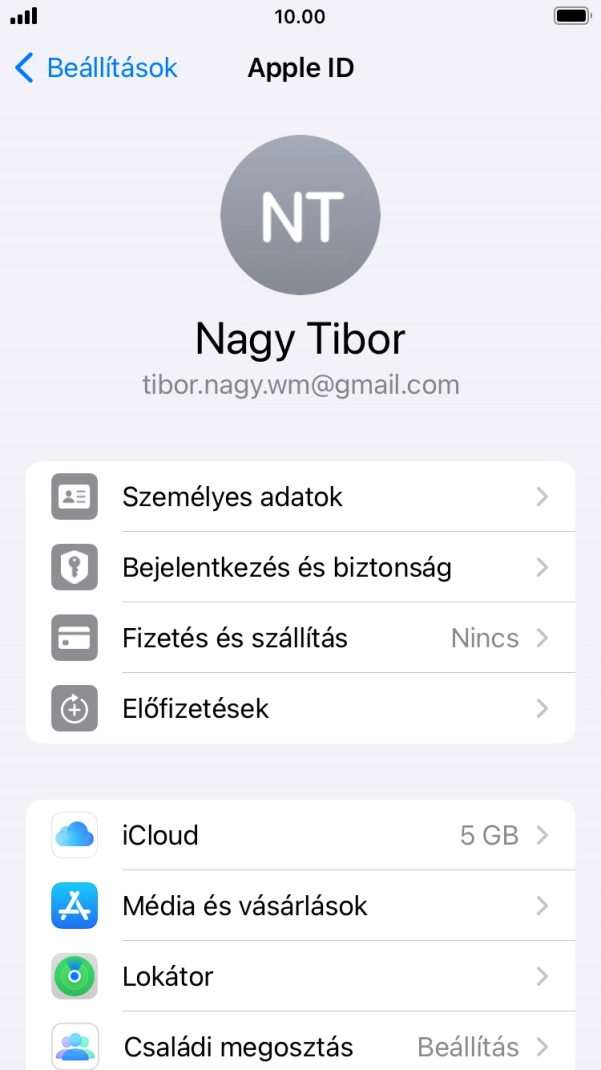View Előfizetések

pyautogui.click(x=300, y=709)
